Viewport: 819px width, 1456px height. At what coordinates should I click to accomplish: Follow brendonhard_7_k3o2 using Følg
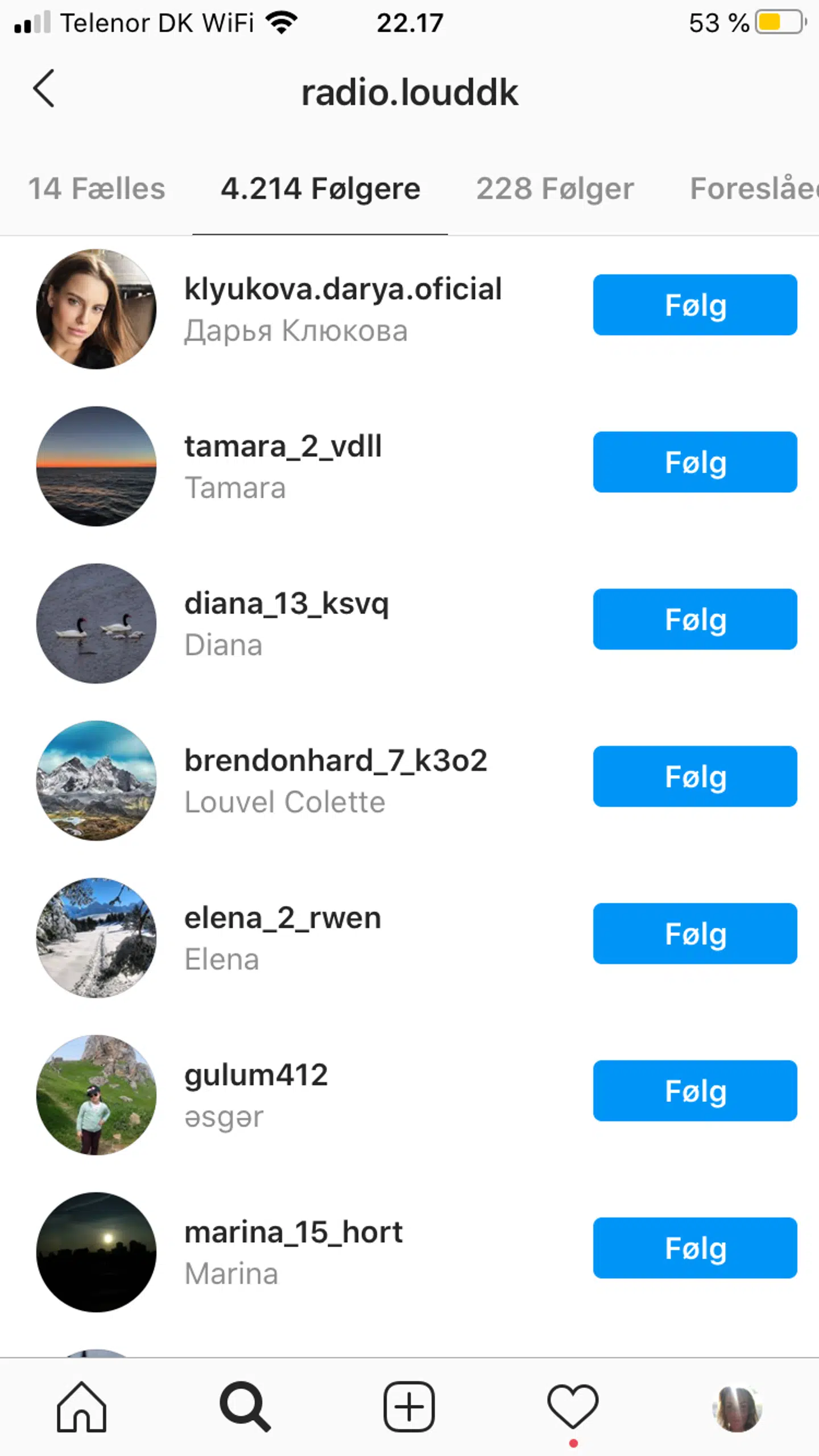(694, 777)
